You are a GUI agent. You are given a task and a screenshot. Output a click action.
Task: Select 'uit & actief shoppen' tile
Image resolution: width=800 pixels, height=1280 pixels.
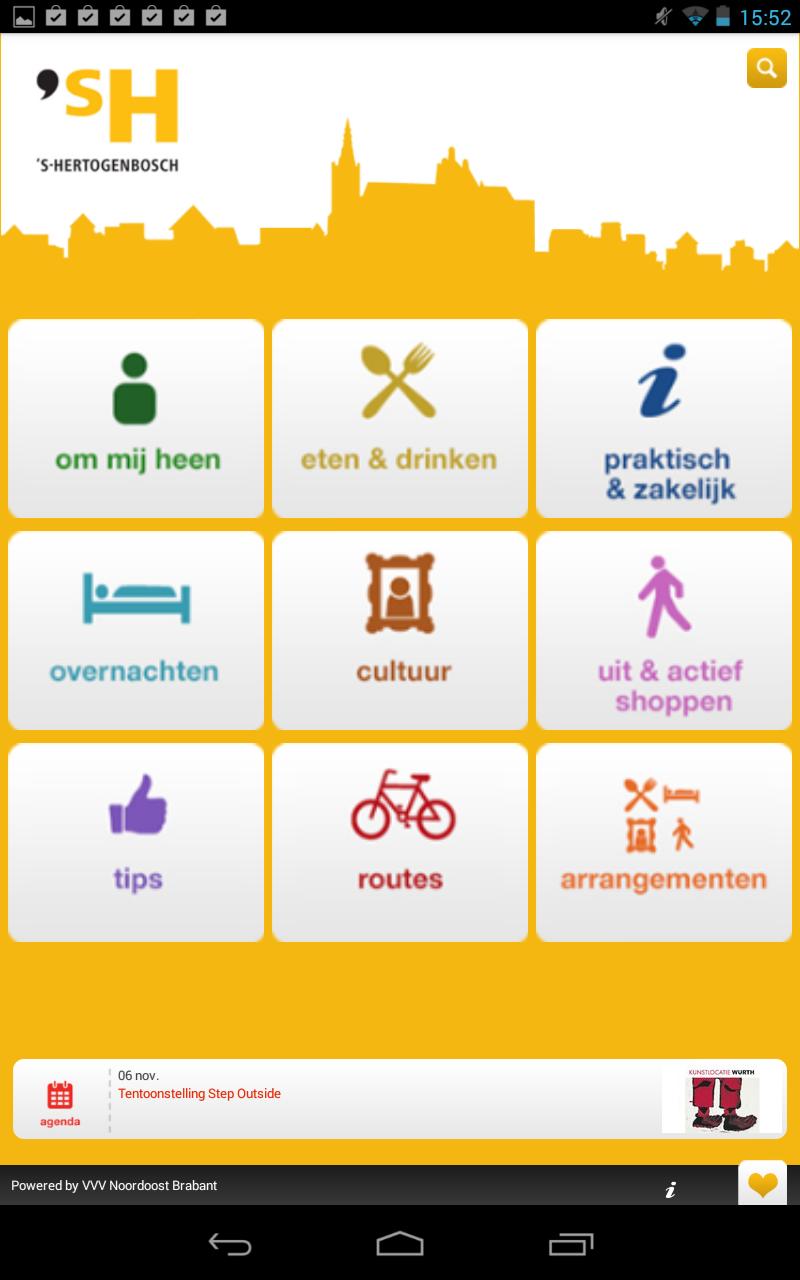tap(664, 630)
